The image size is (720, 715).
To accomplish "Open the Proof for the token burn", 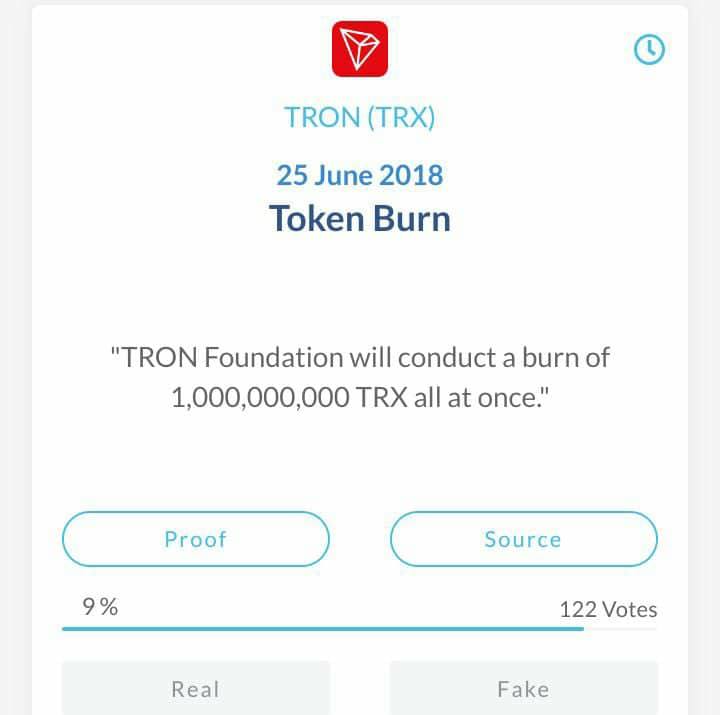I will pyautogui.click(x=196, y=539).
